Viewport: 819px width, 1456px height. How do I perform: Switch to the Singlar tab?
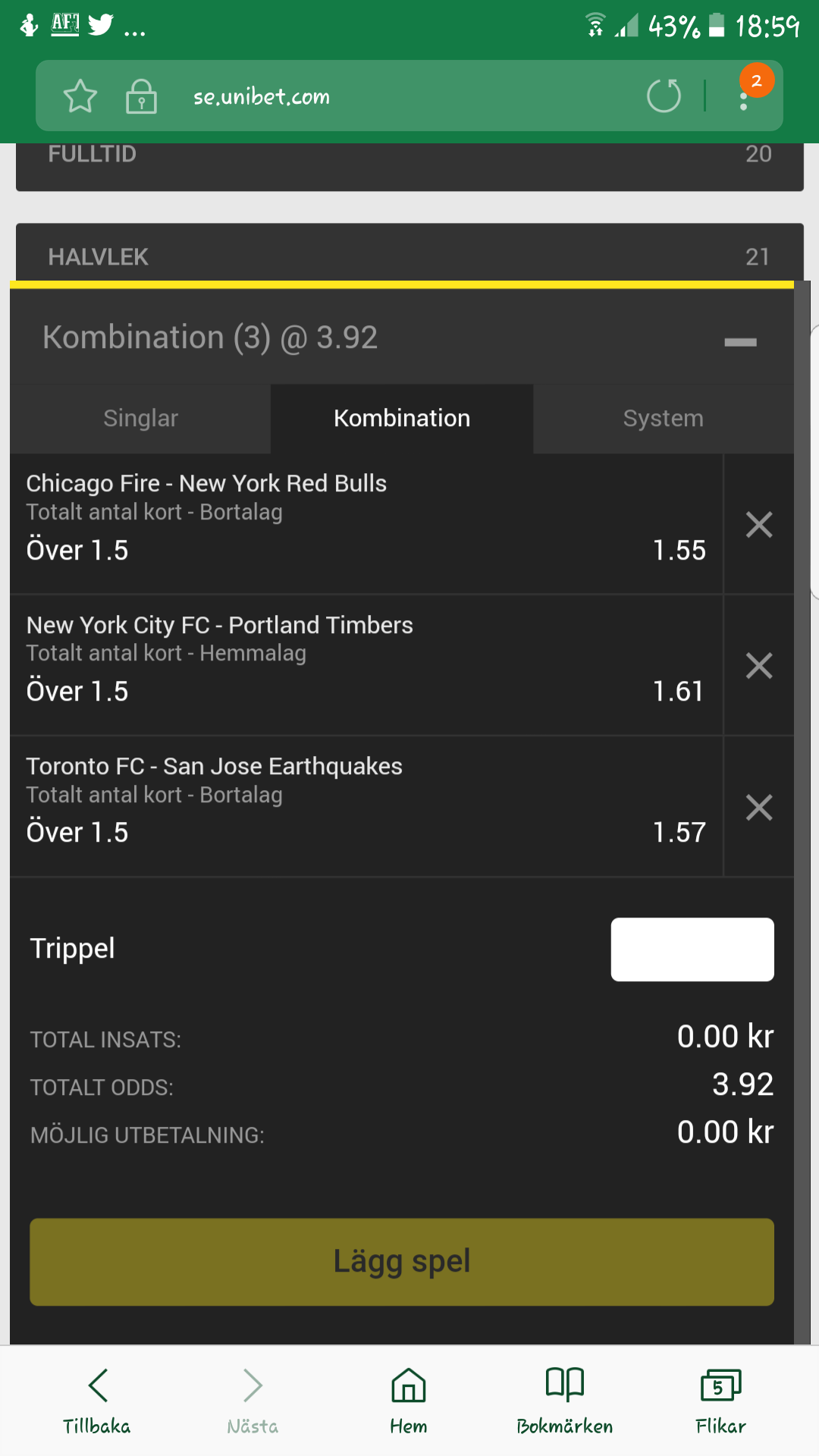pyautogui.click(x=140, y=419)
